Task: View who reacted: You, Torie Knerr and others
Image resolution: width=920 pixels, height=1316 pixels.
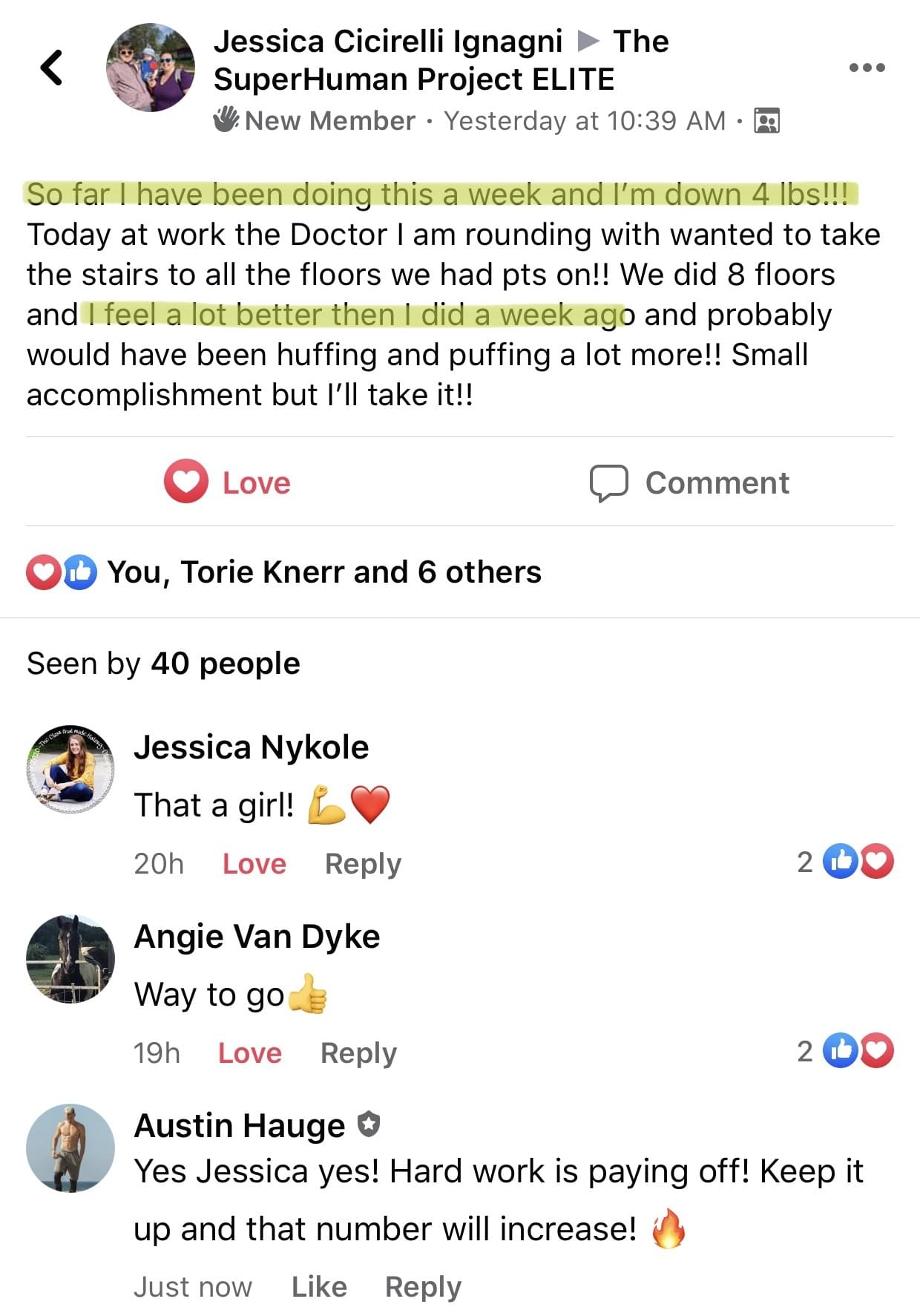Action: (x=323, y=572)
